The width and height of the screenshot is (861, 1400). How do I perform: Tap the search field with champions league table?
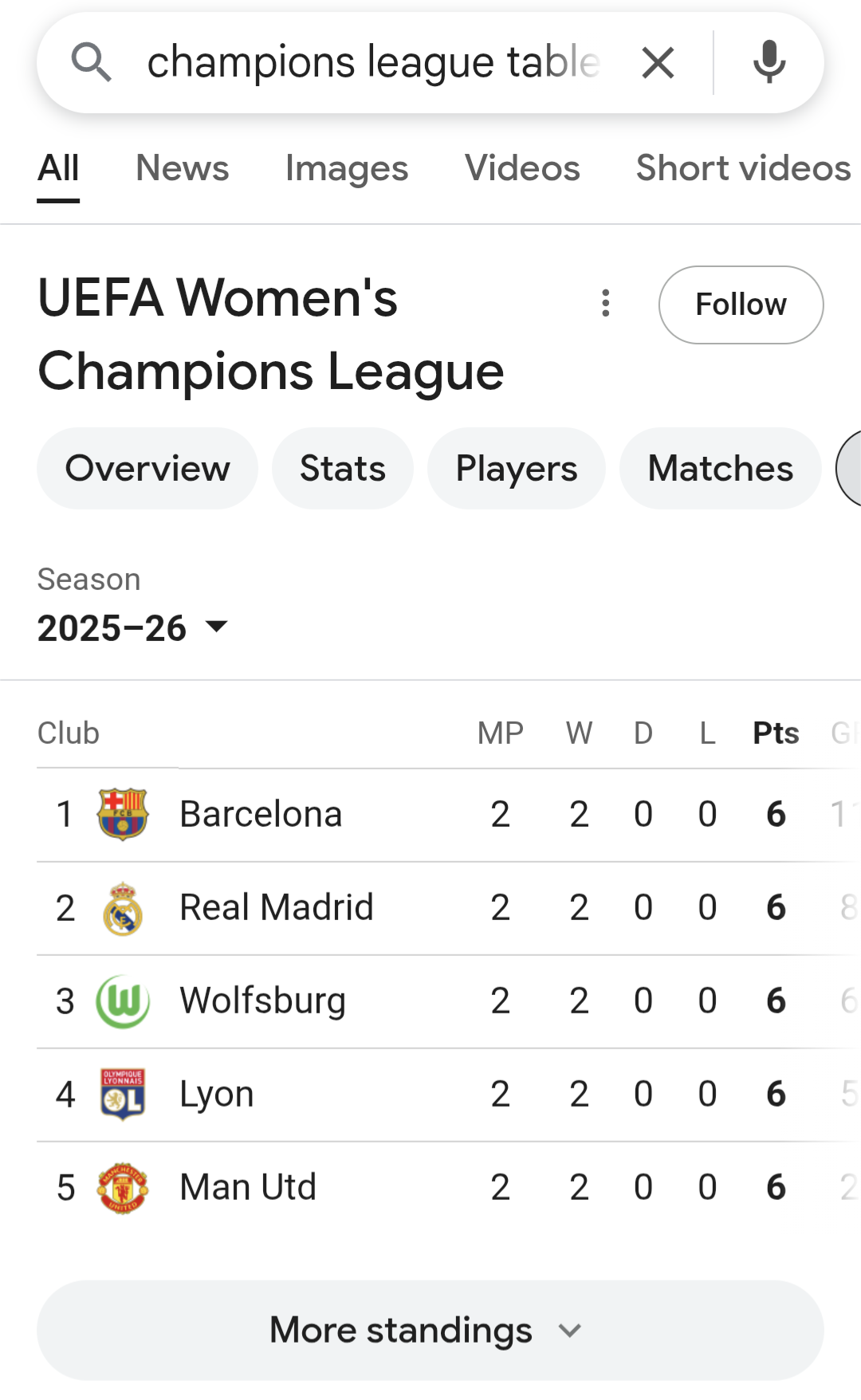click(372, 62)
